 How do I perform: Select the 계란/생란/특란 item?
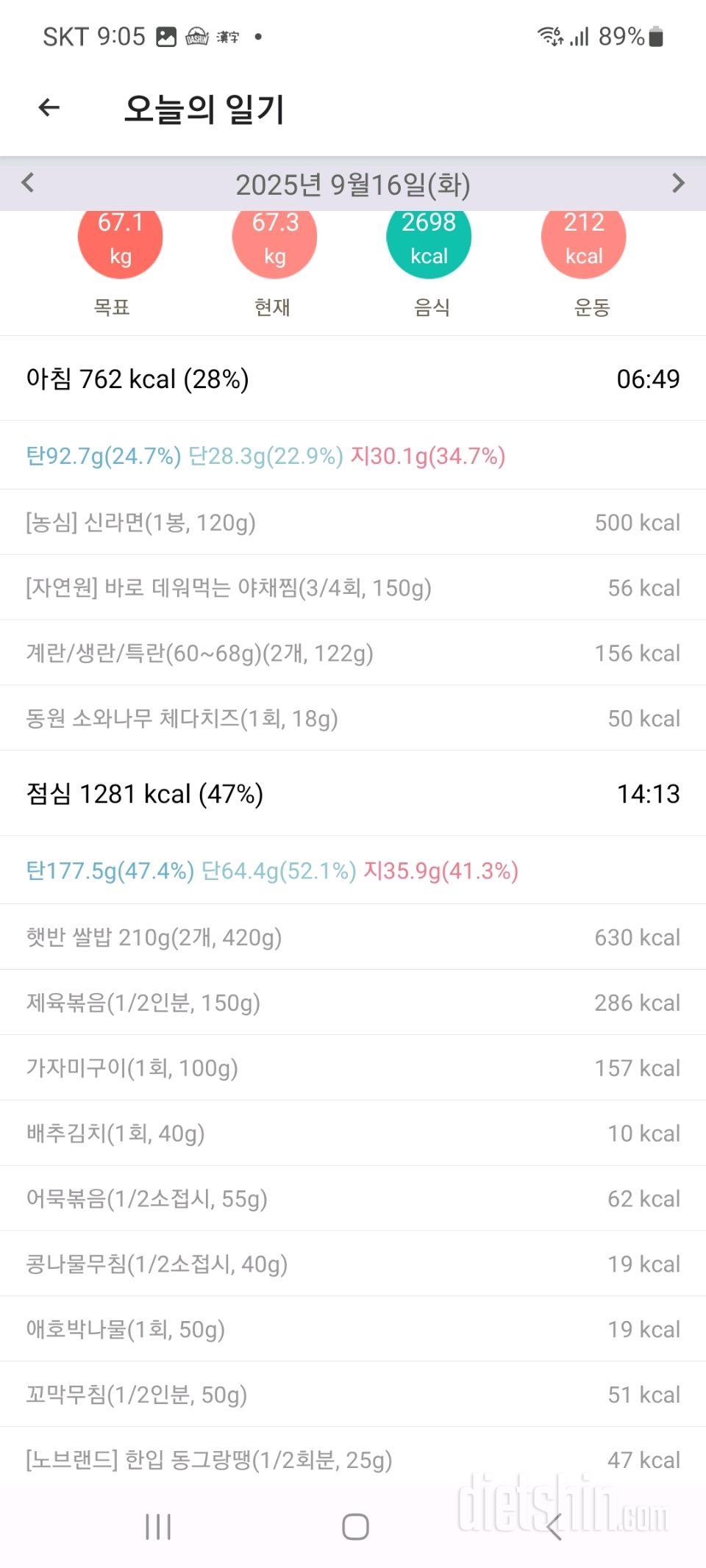[353, 654]
